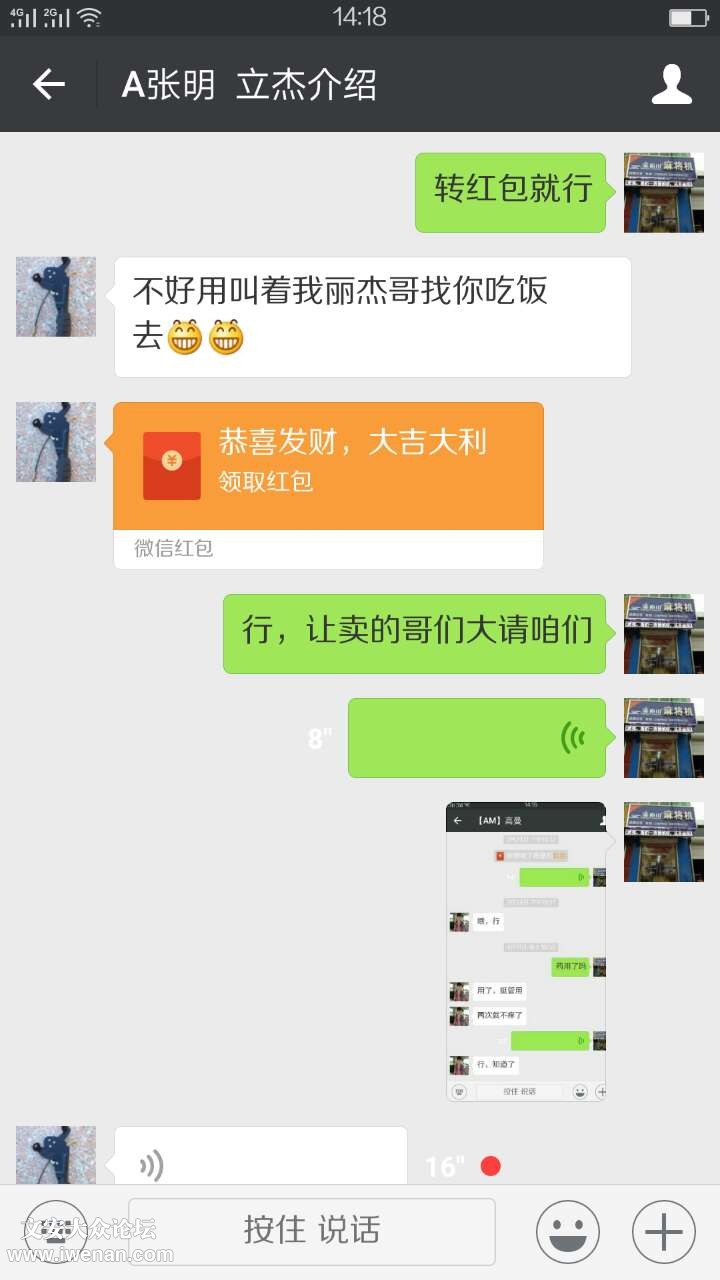This screenshot has height=1280, width=720.
Task: Play the 16-second voice message
Action: tap(260, 1160)
